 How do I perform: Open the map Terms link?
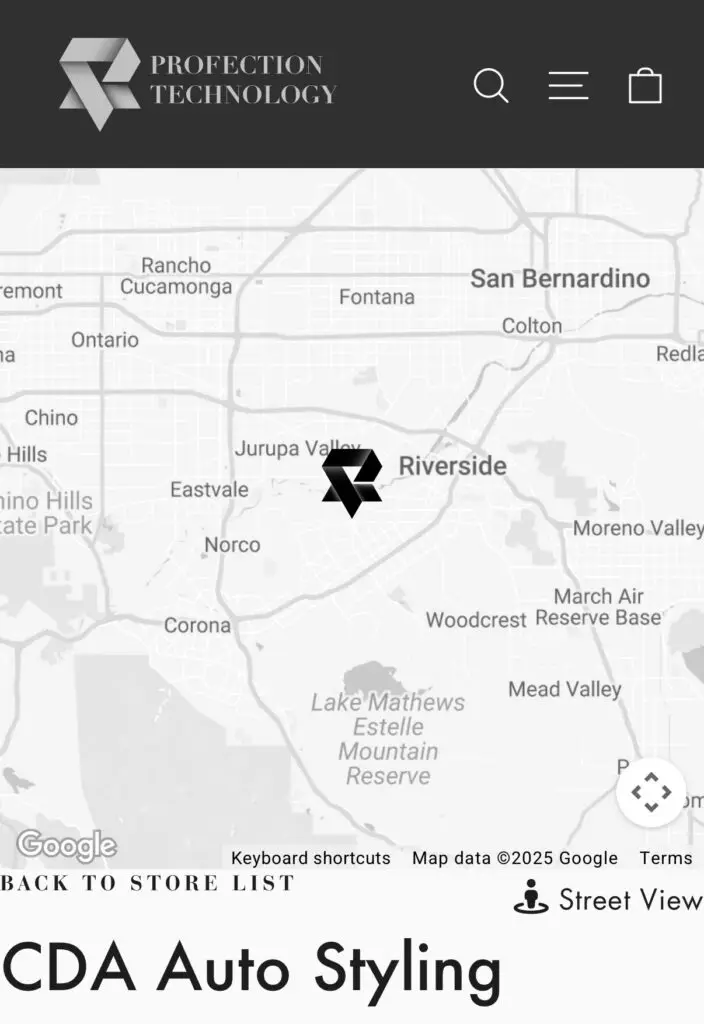666,858
